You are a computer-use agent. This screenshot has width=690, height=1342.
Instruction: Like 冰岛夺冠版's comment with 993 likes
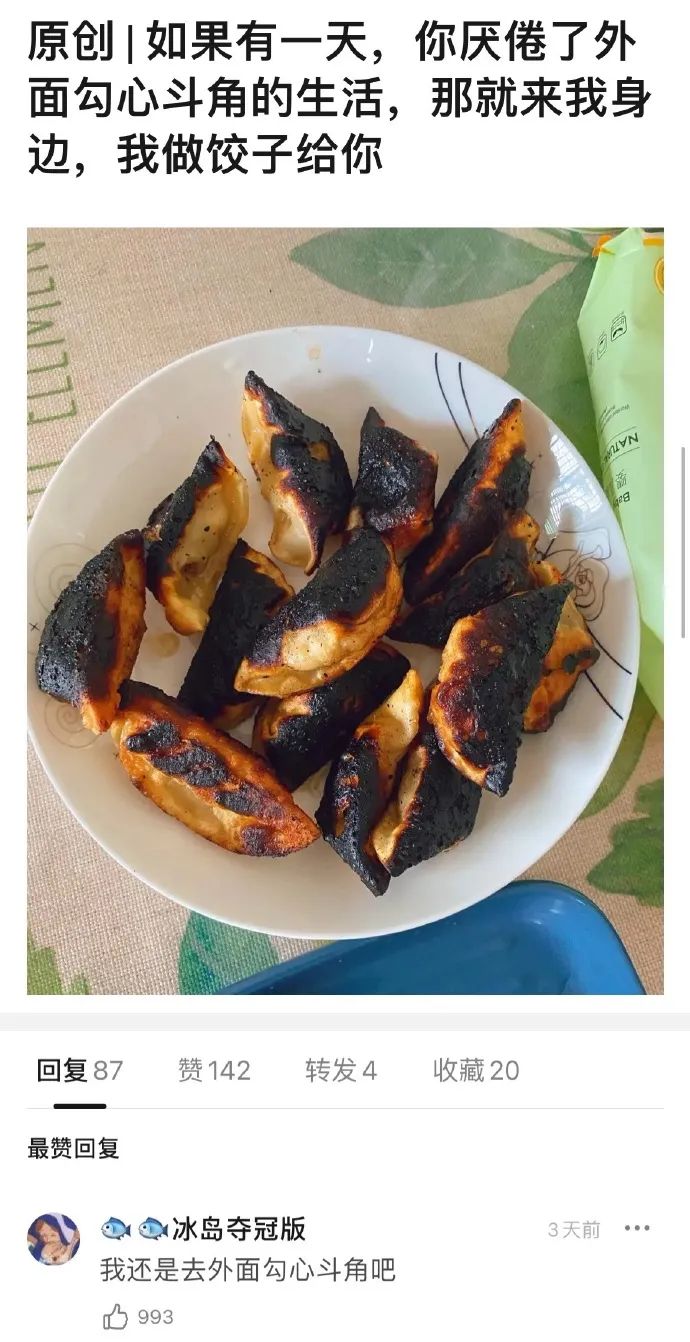(117, 1317)
